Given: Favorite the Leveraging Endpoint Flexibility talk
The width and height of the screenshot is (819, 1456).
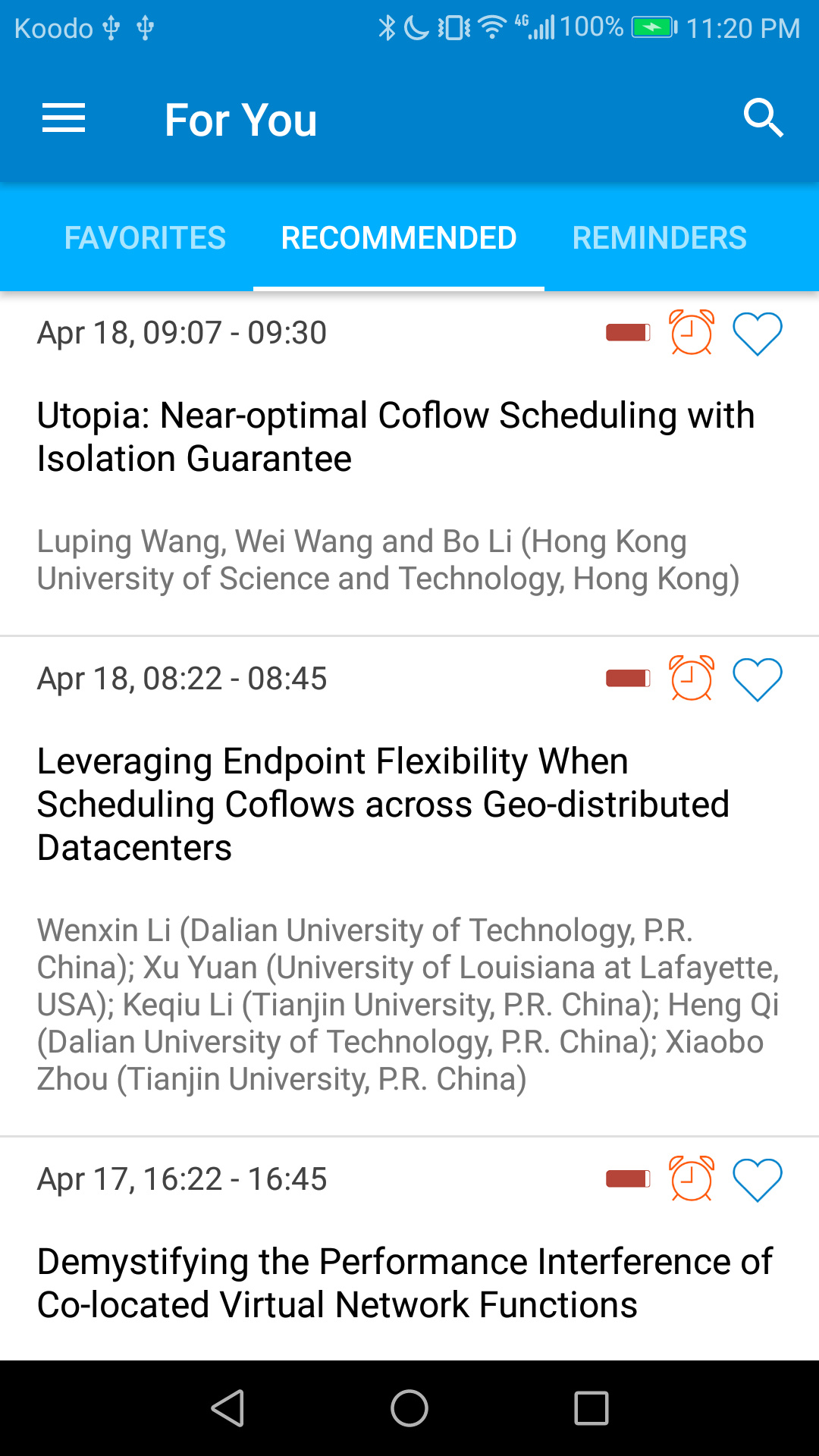Looking at the screenshot, I should [757, 678].
